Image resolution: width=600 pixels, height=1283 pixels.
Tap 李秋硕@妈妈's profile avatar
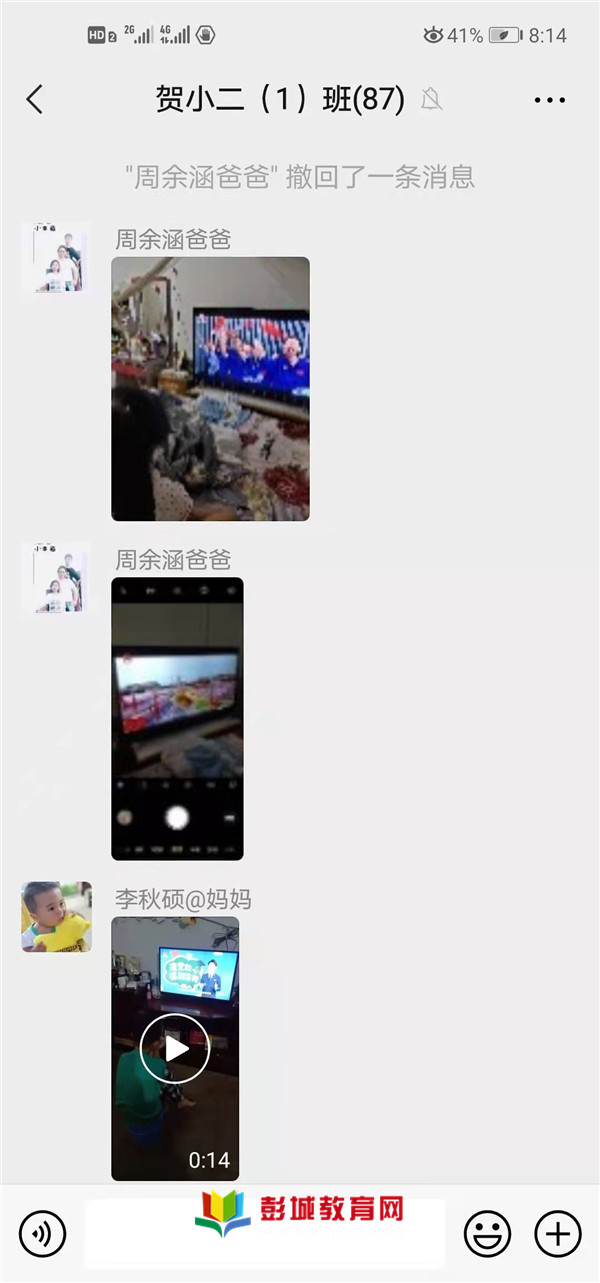tap(57, 917)
